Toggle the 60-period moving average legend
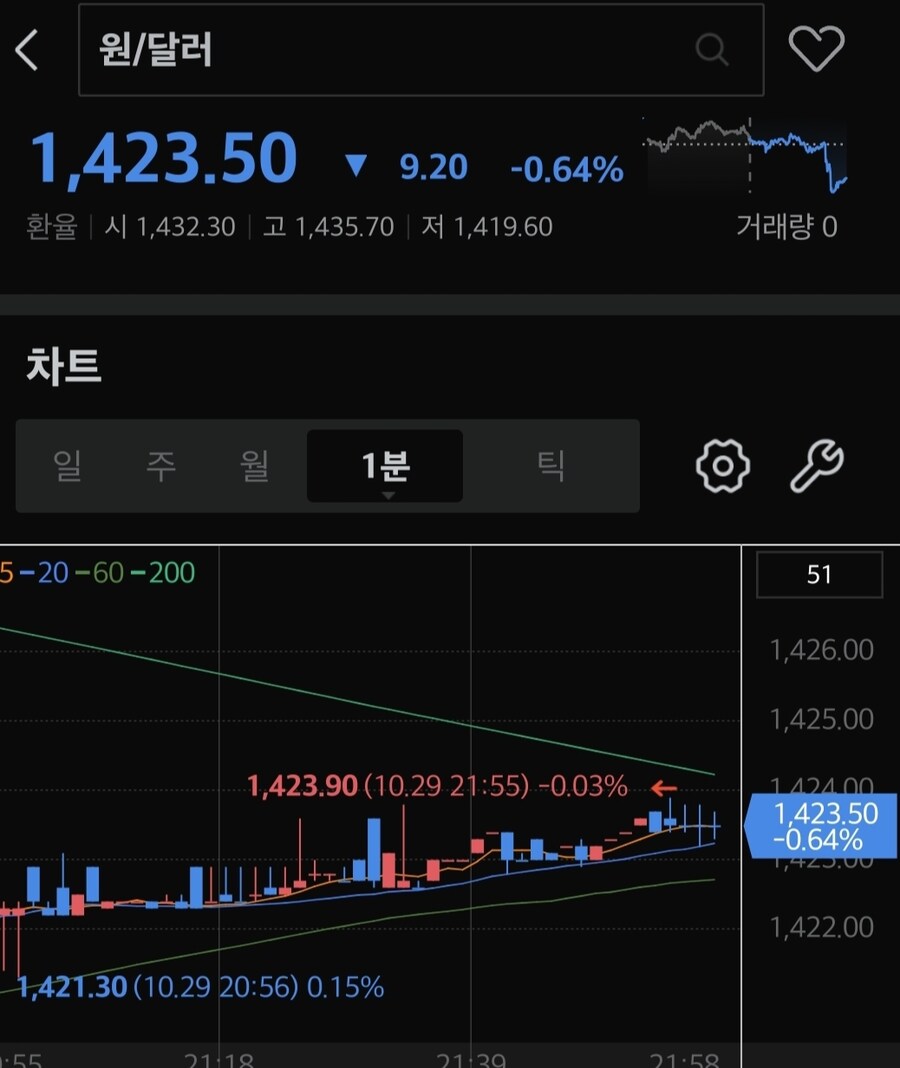 (x=110, y=572)
